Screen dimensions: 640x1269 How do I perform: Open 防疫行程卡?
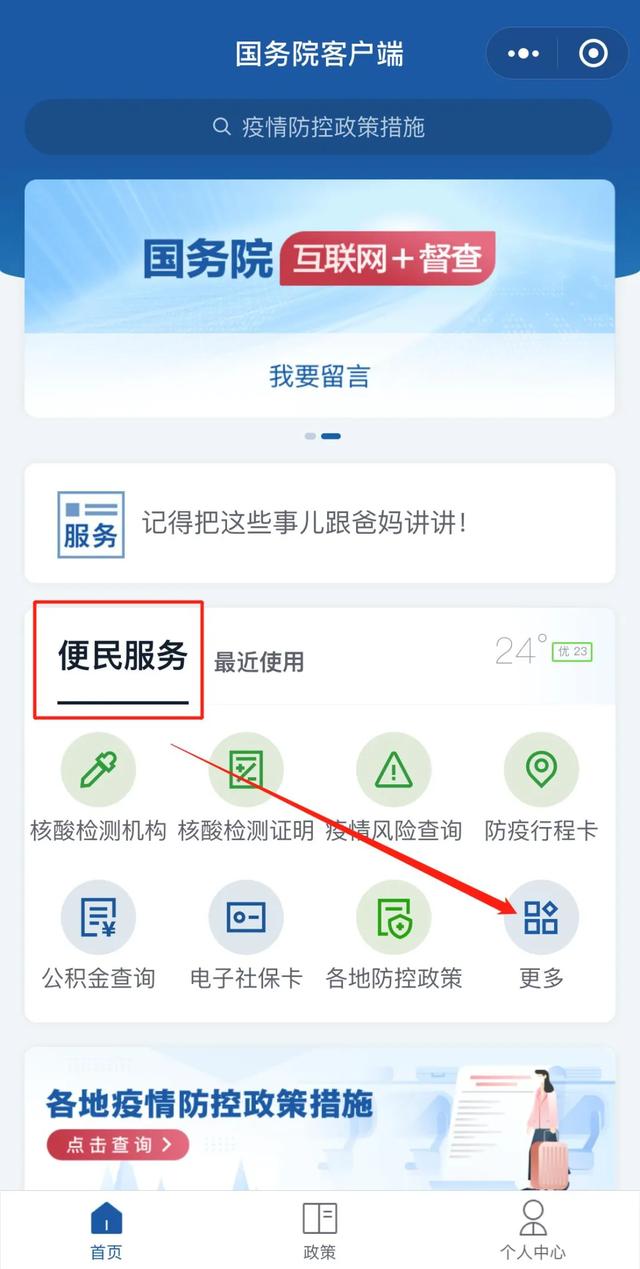(541, 787)
